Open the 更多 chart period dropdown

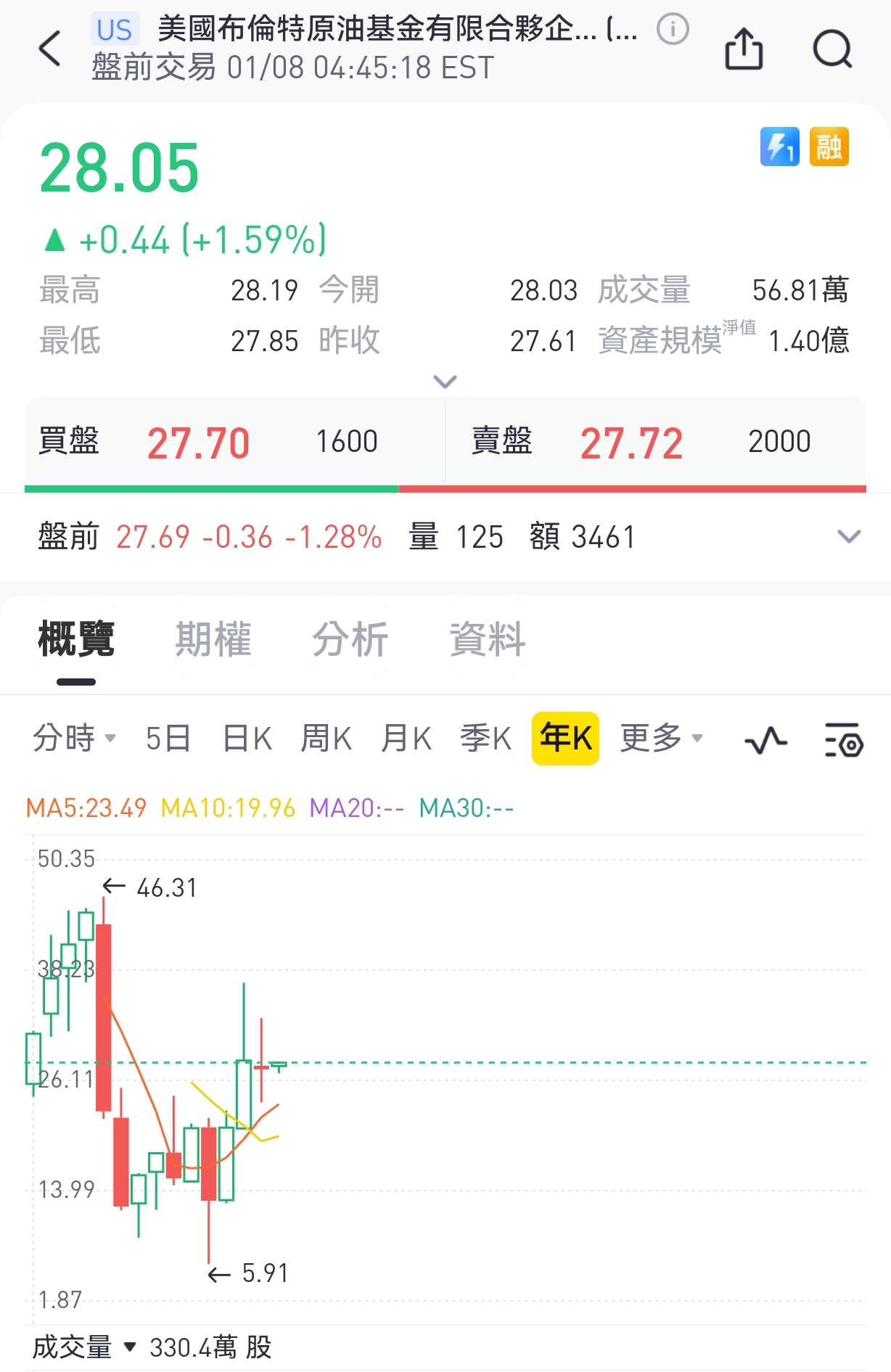coord(661,739)
